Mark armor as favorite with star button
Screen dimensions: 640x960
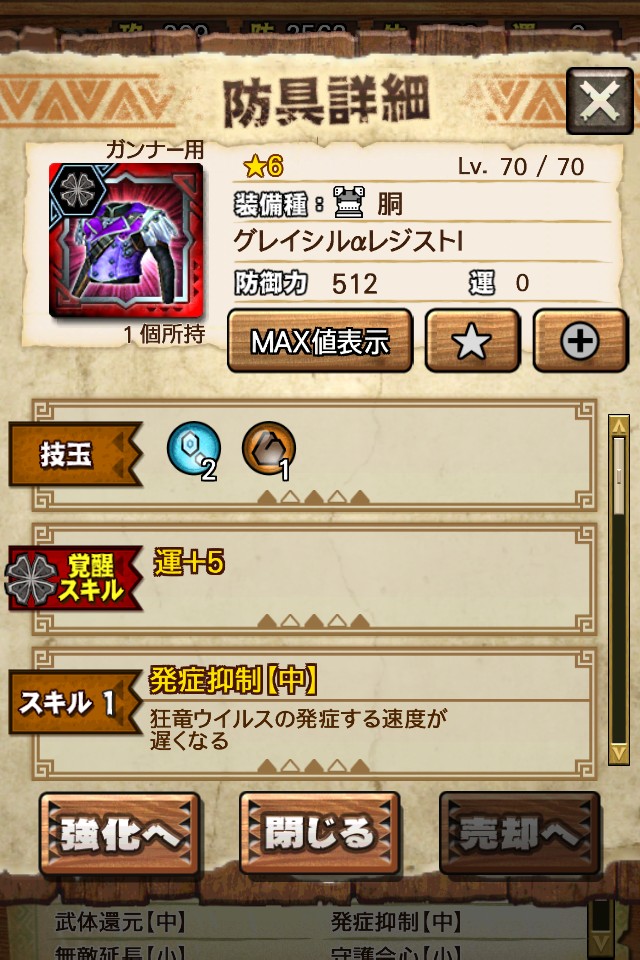[472, 342]
